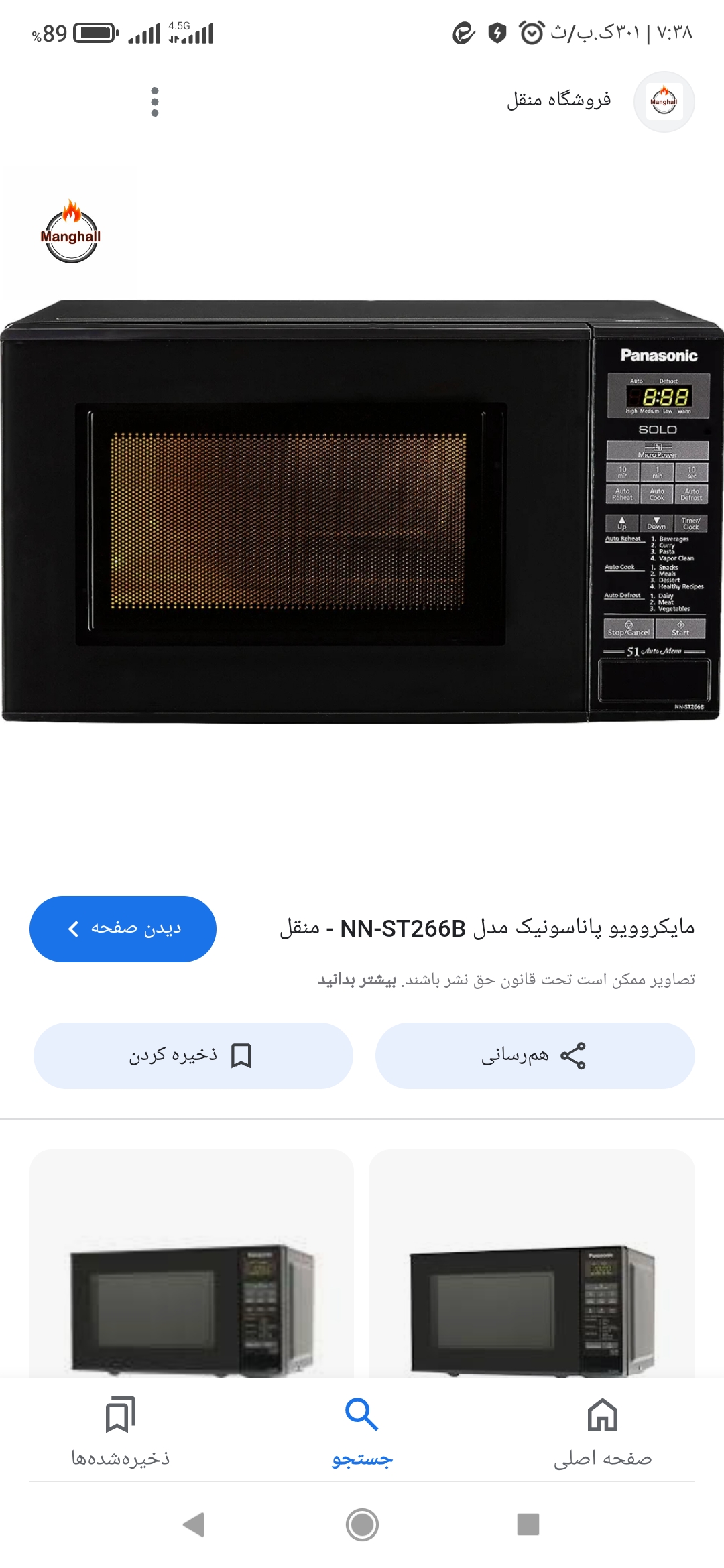Tap the دیدن صفحه (visit page) button
Image resolution: width=724 pixels, height=1568 pixels.
123,929
